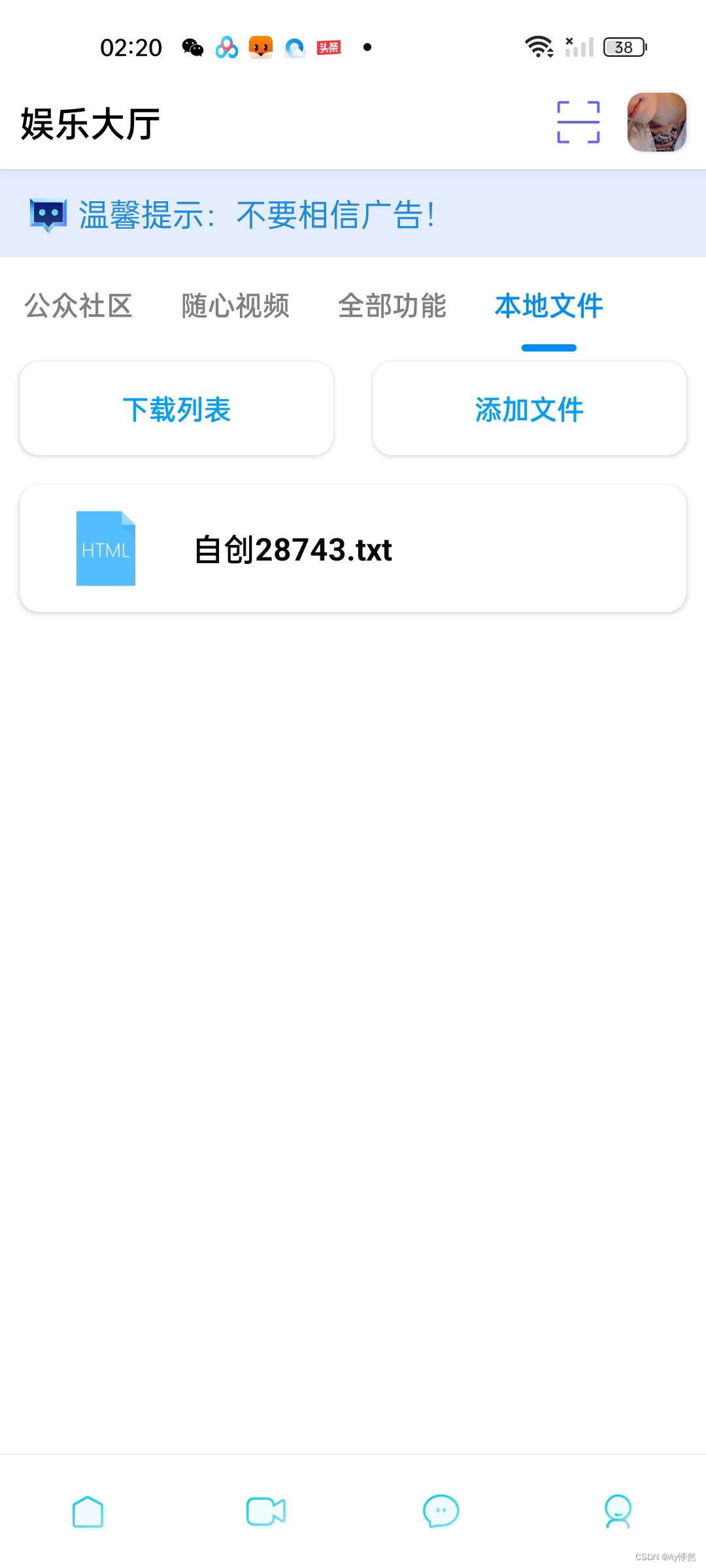Viewport: 706px width, 1568px height.
Task: Open the file 自创28743.txt
Action: [353, 549]
